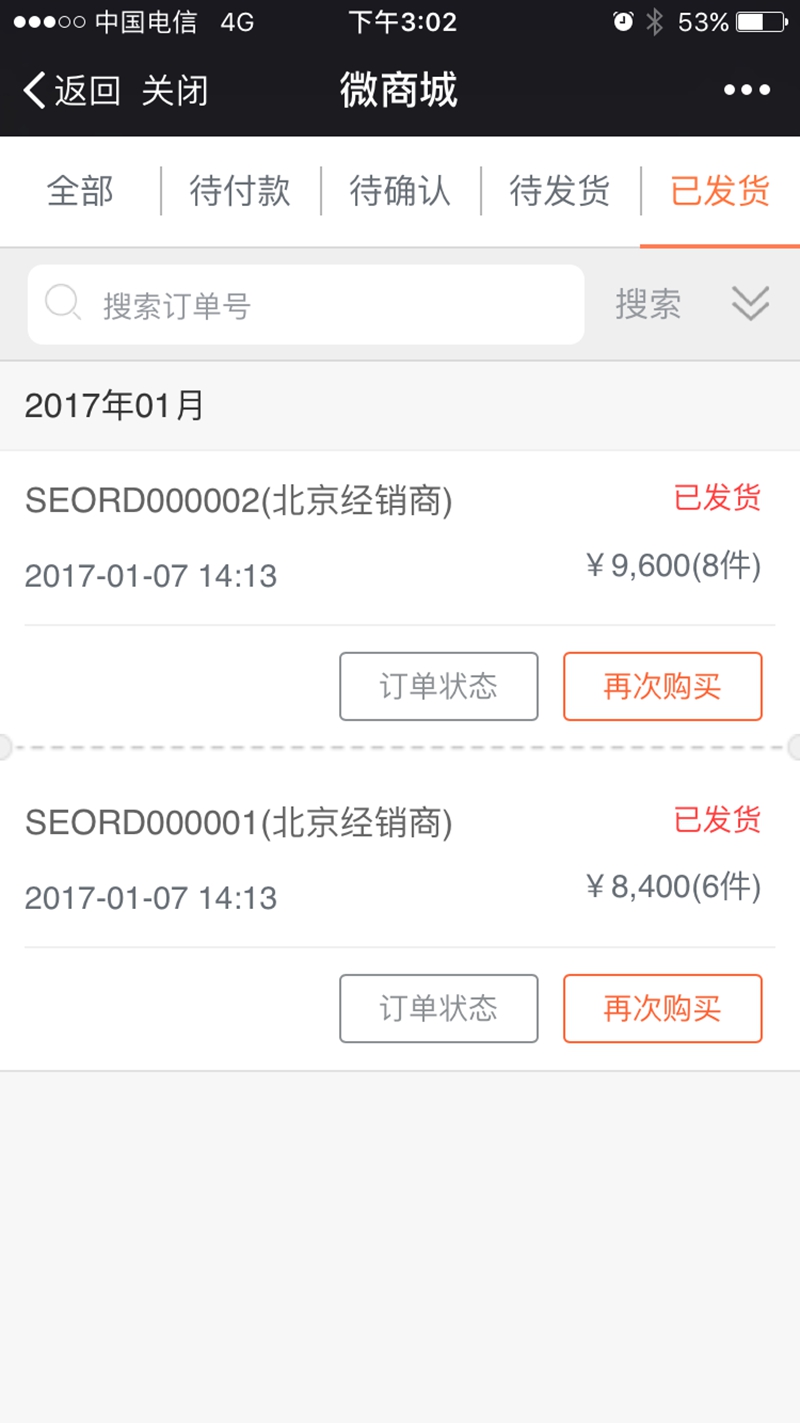Switch to the 全部 tab

click(80, 191)
